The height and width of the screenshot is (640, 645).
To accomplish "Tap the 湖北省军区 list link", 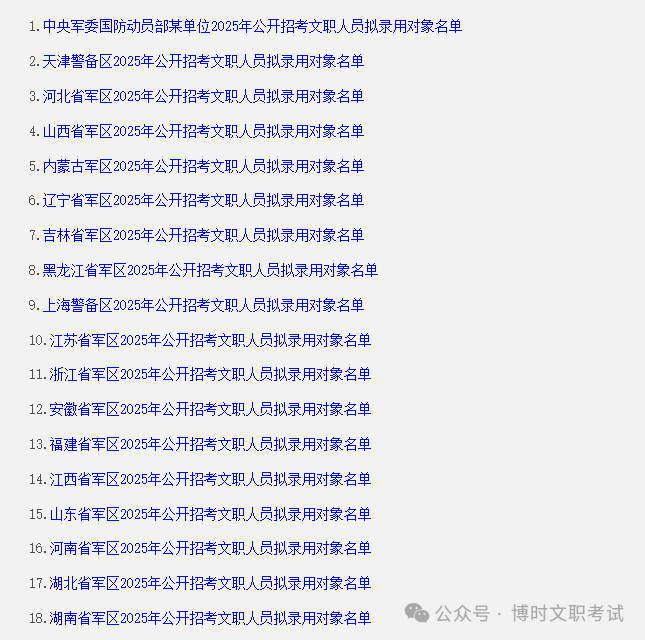I will tap(210, 583).
